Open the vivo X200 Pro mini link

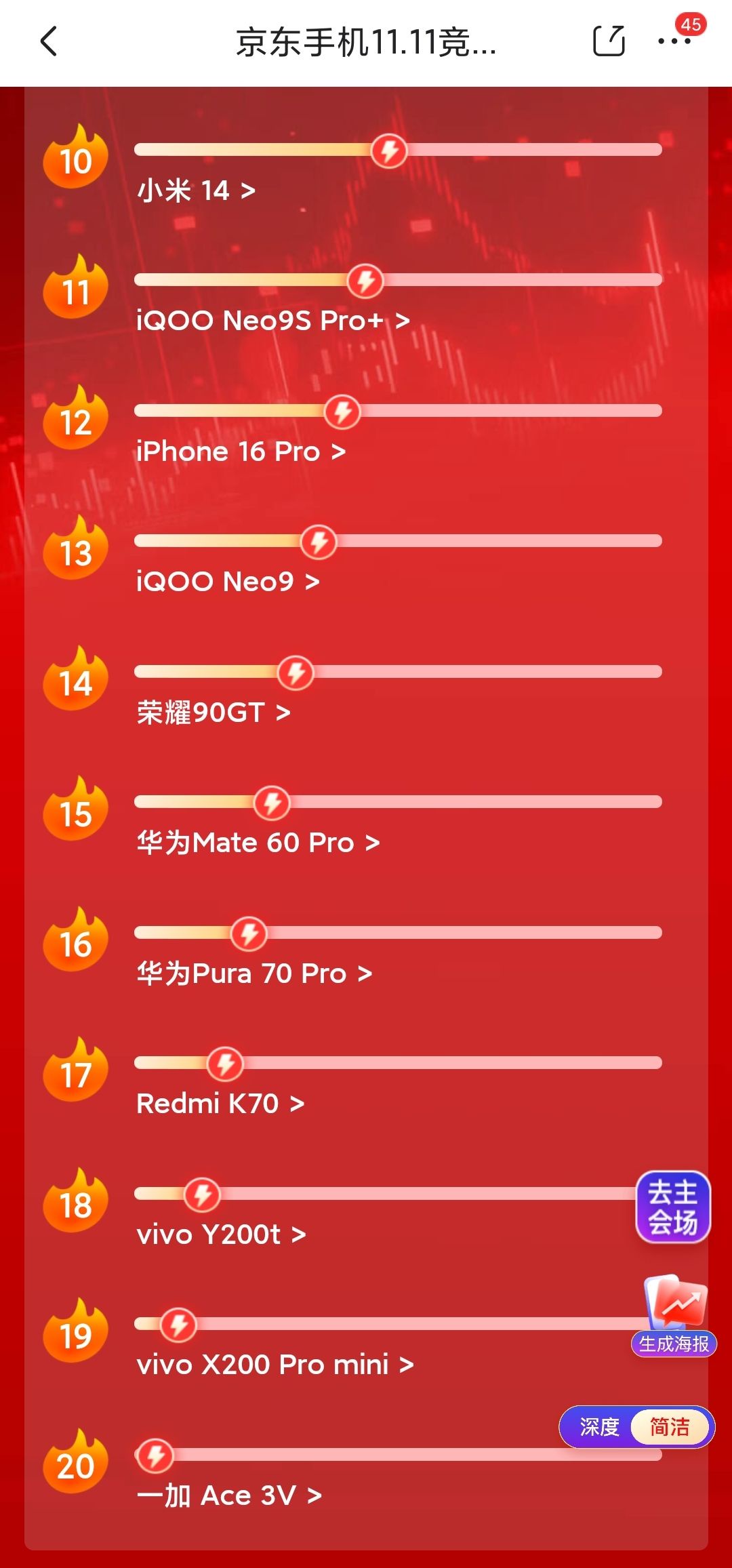point(274,1365)
